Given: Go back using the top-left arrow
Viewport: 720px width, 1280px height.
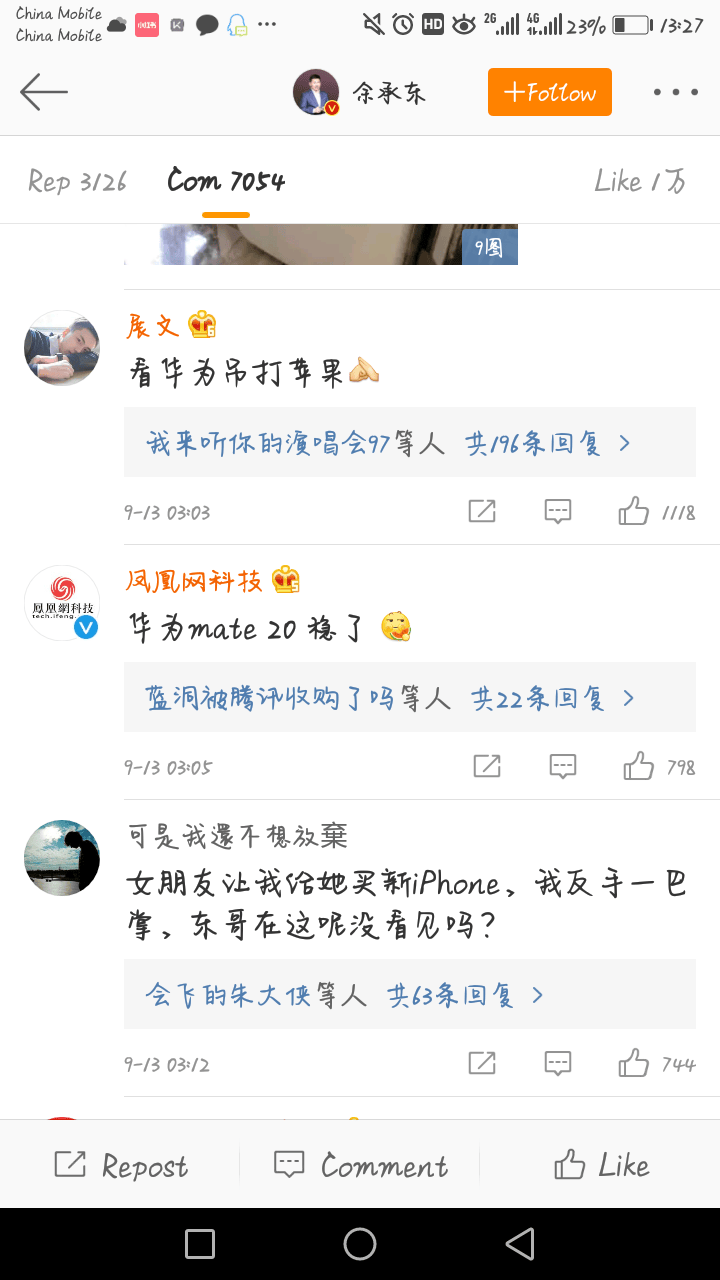Looking at the screenshot, I should tap(44, 92).
